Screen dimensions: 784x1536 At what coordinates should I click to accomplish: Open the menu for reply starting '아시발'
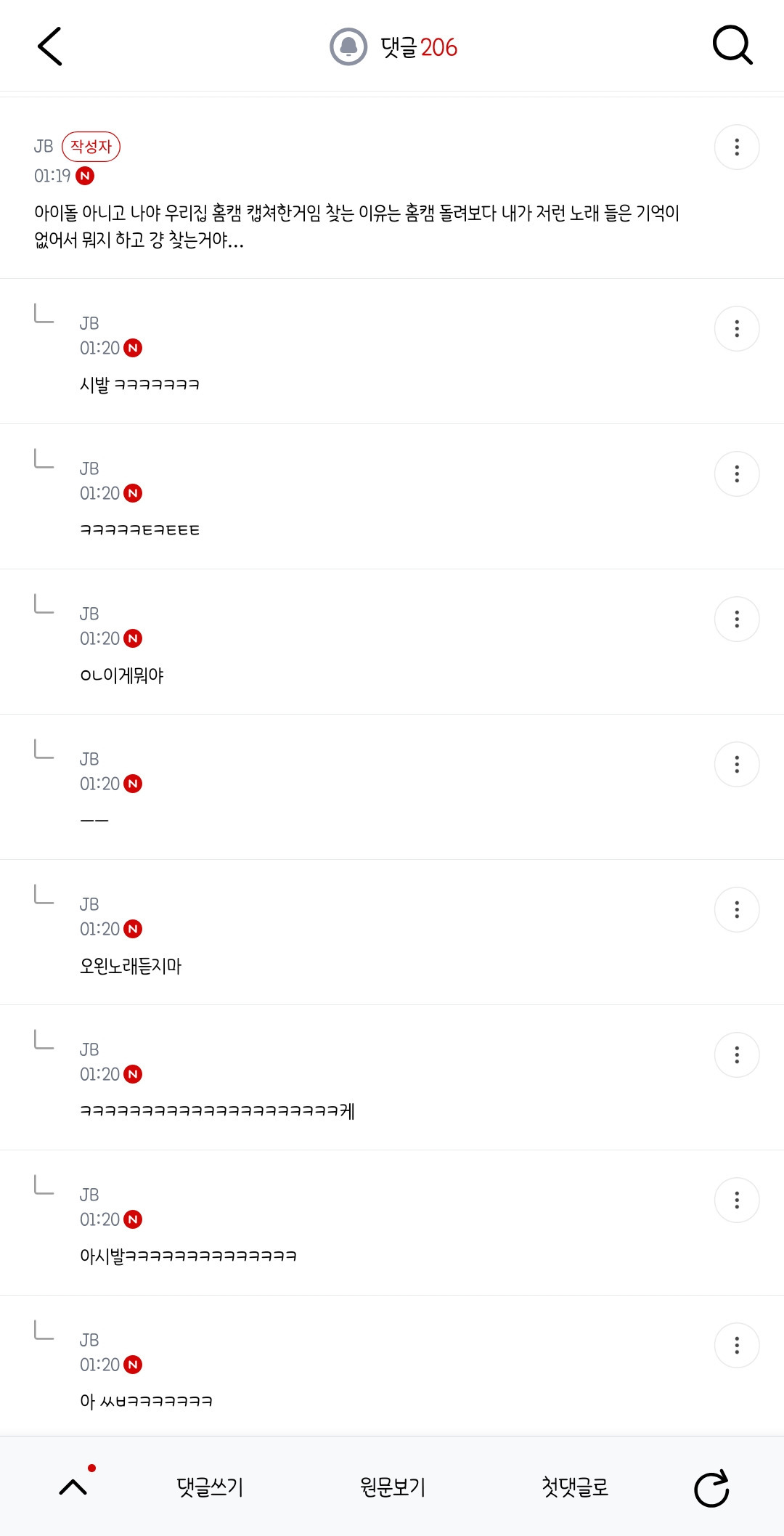737,1200
